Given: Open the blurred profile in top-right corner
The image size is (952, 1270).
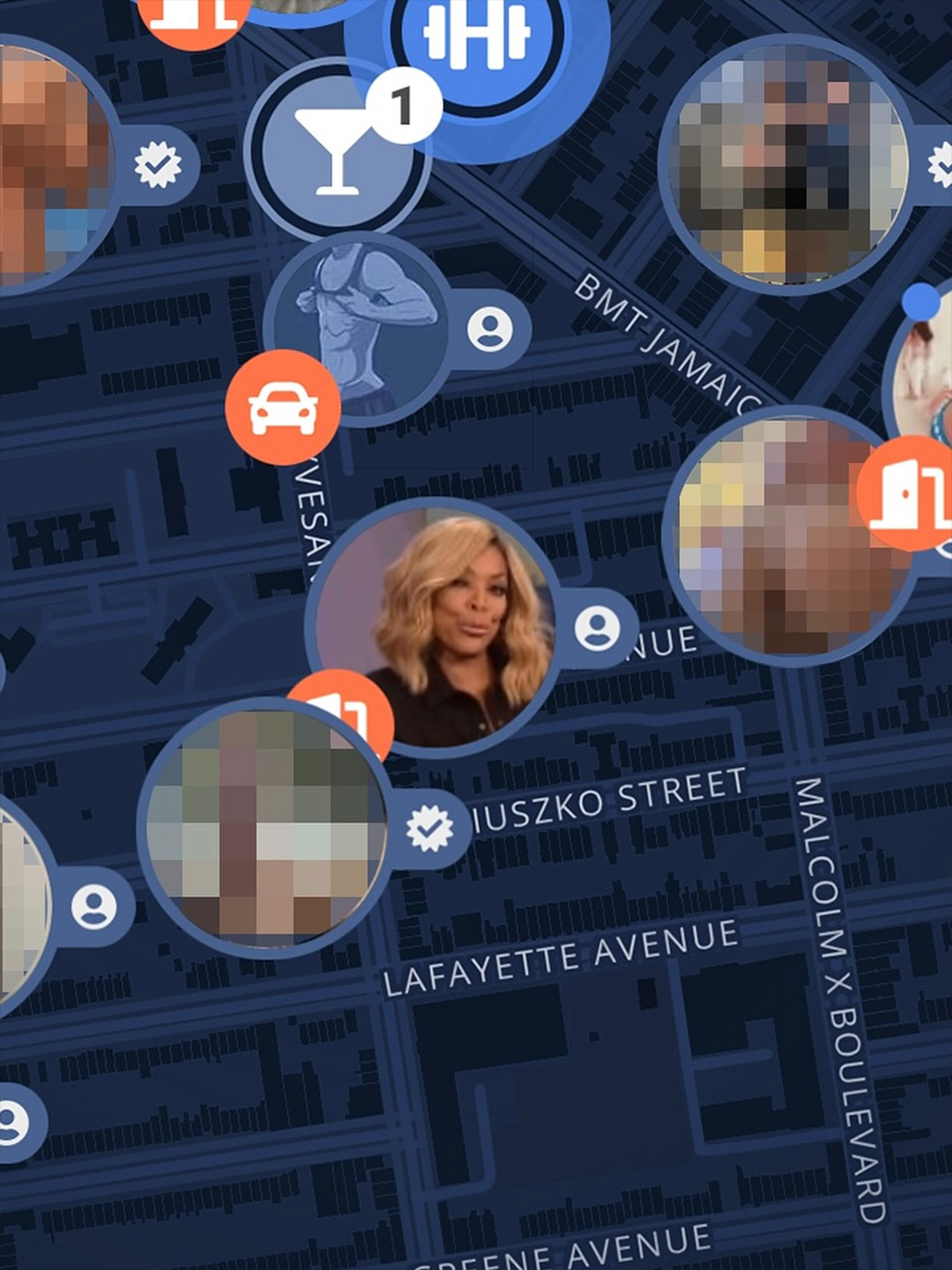Looking at the screenshot, I should click(x=784, y=164).
